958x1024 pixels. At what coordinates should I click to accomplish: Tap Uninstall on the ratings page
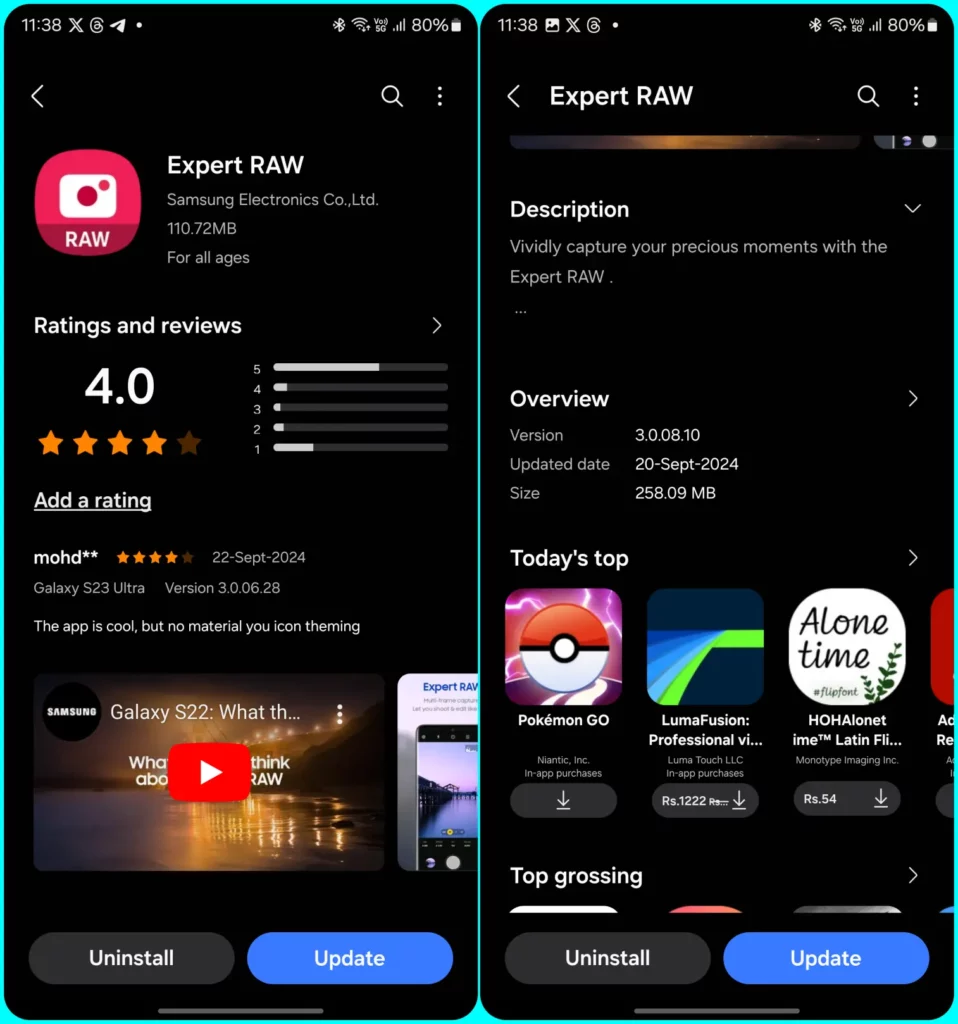point(131,959)
